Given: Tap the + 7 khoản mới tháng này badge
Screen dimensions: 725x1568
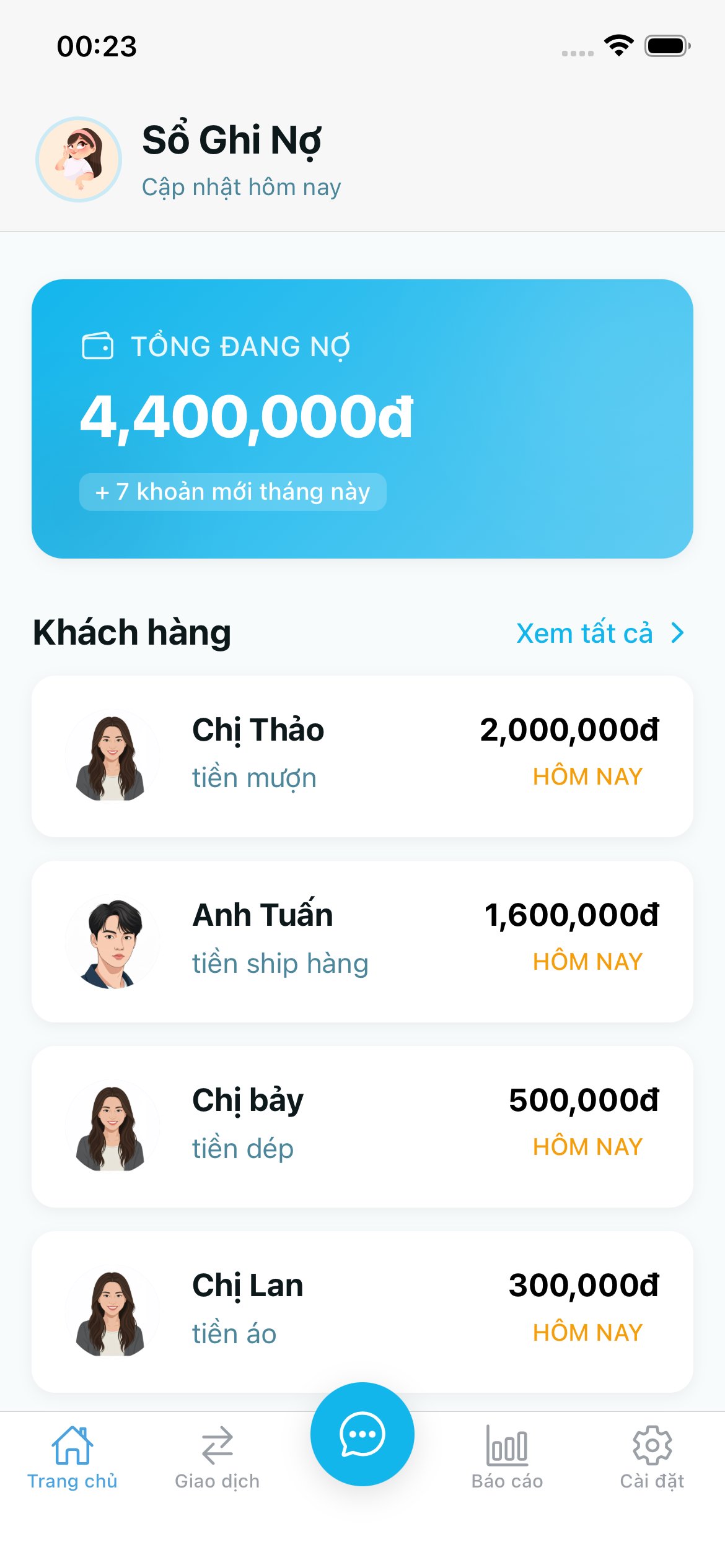Looking at the screenshot, I should point(232,492).
